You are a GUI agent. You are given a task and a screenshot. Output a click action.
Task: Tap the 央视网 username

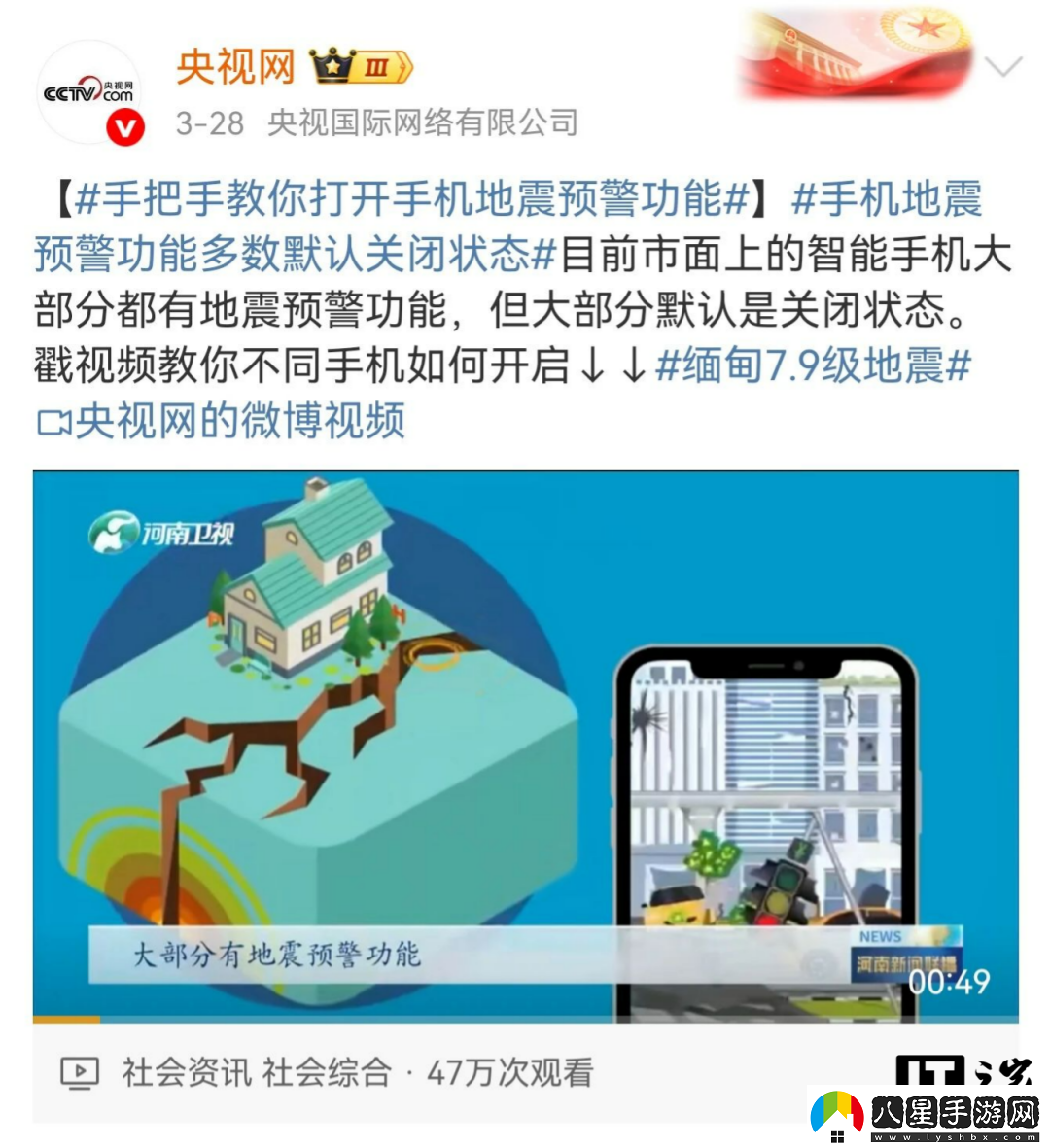pos(235,67)
